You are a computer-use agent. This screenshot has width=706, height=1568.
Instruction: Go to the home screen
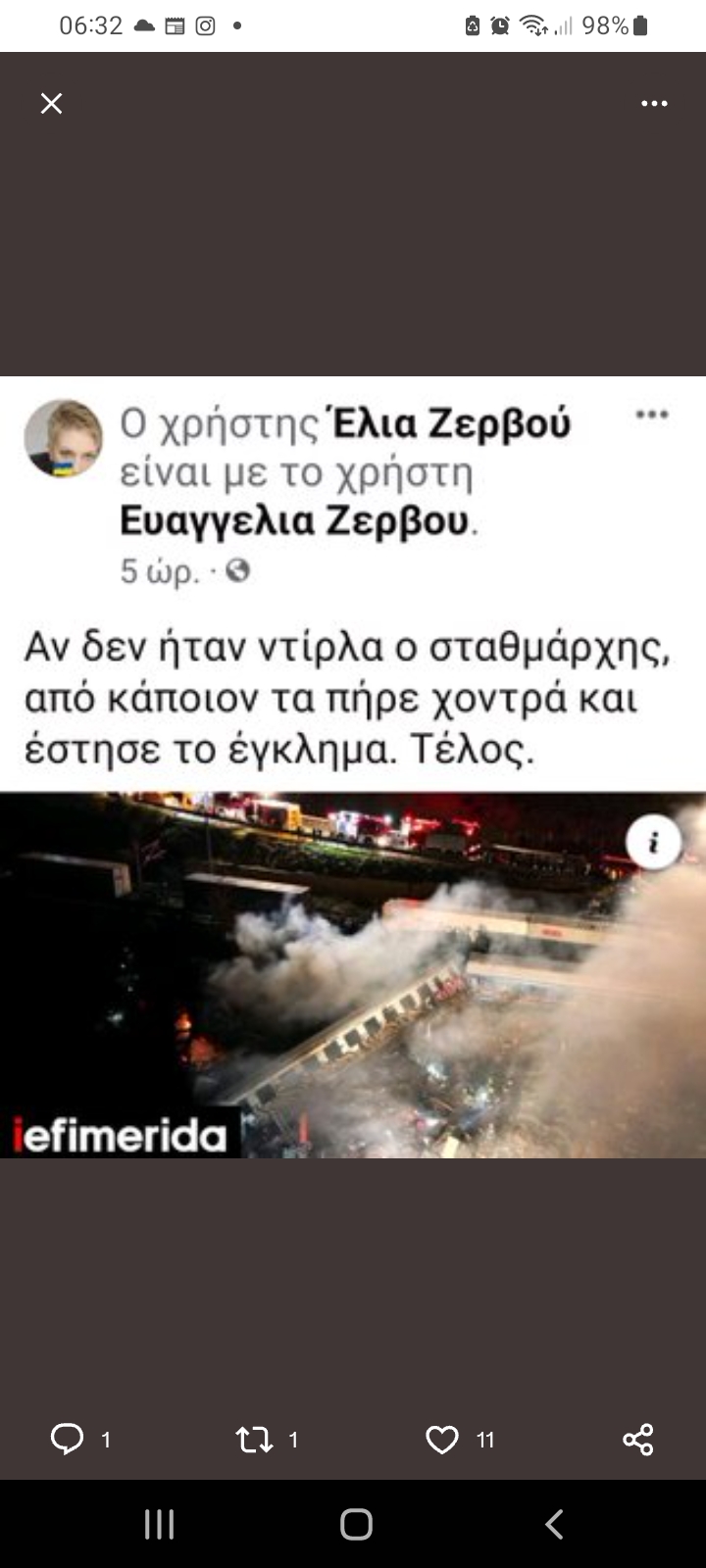click(356, 1524)
